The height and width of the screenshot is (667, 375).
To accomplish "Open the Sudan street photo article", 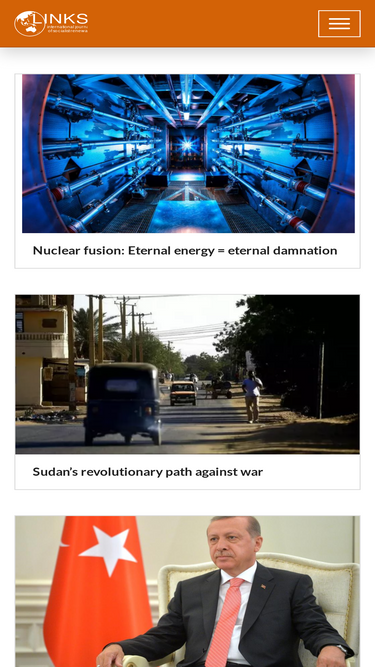I will 188,374.
